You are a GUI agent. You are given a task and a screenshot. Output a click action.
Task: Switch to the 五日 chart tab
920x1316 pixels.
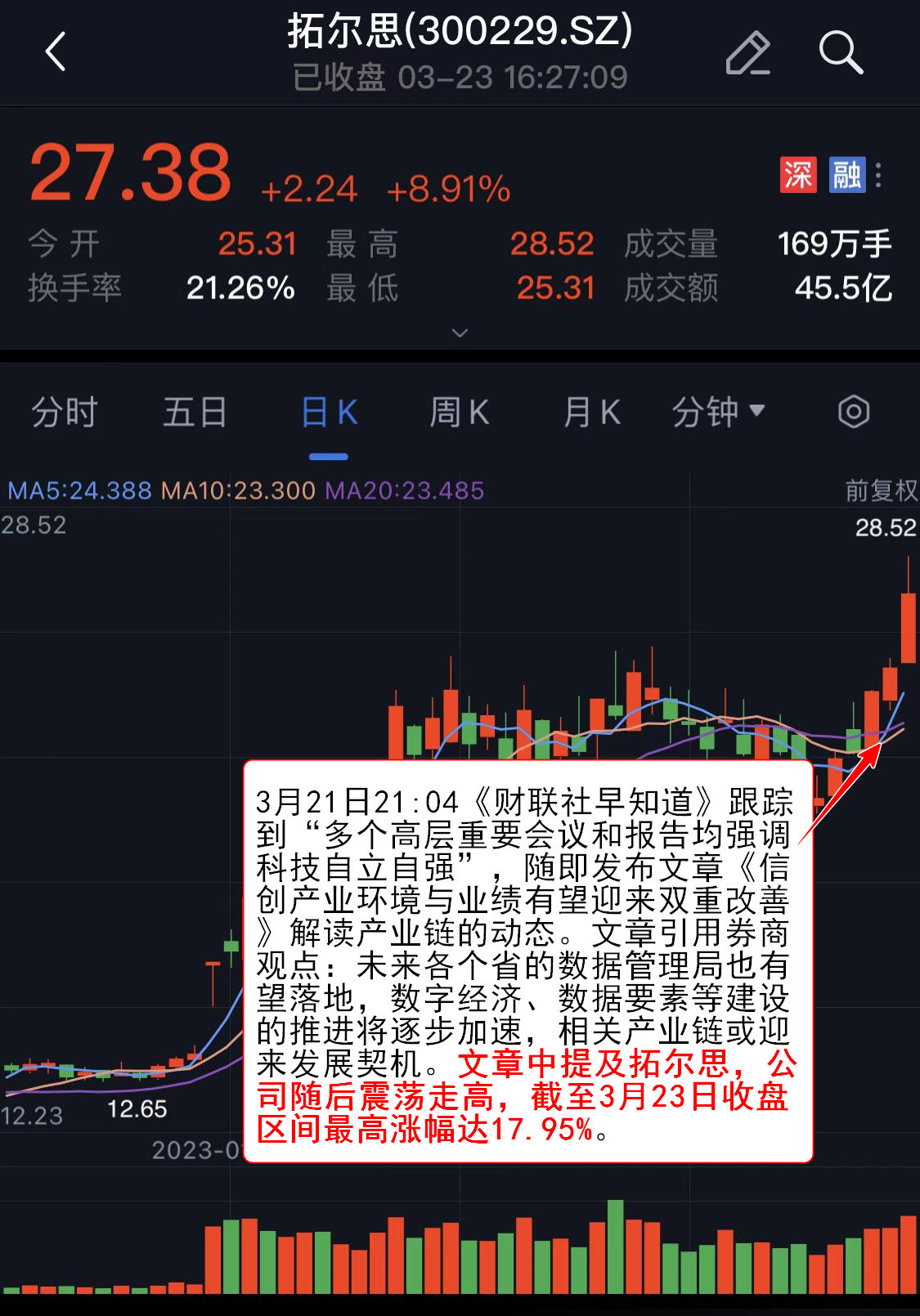click(x=195, y=412)
